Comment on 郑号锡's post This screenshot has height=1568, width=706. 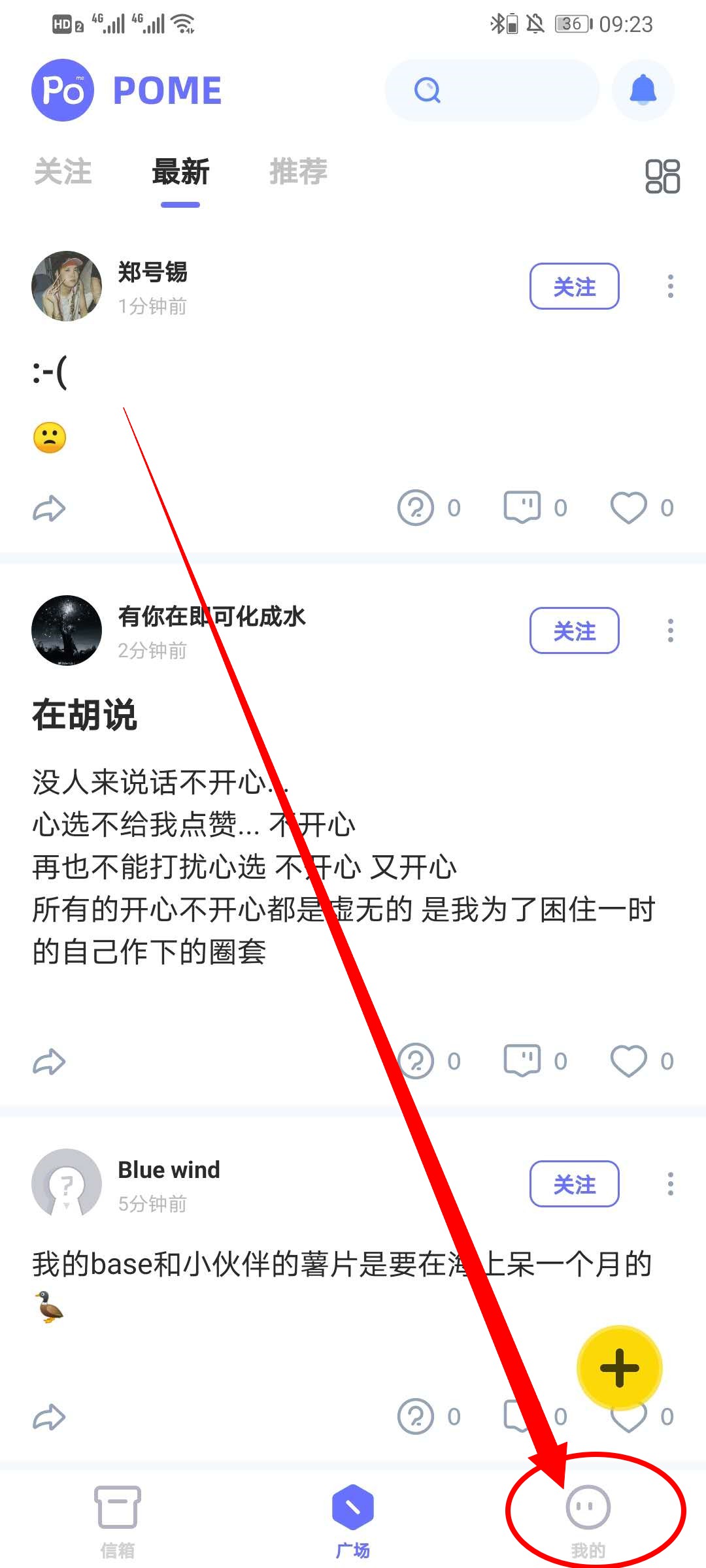[522, 508]
